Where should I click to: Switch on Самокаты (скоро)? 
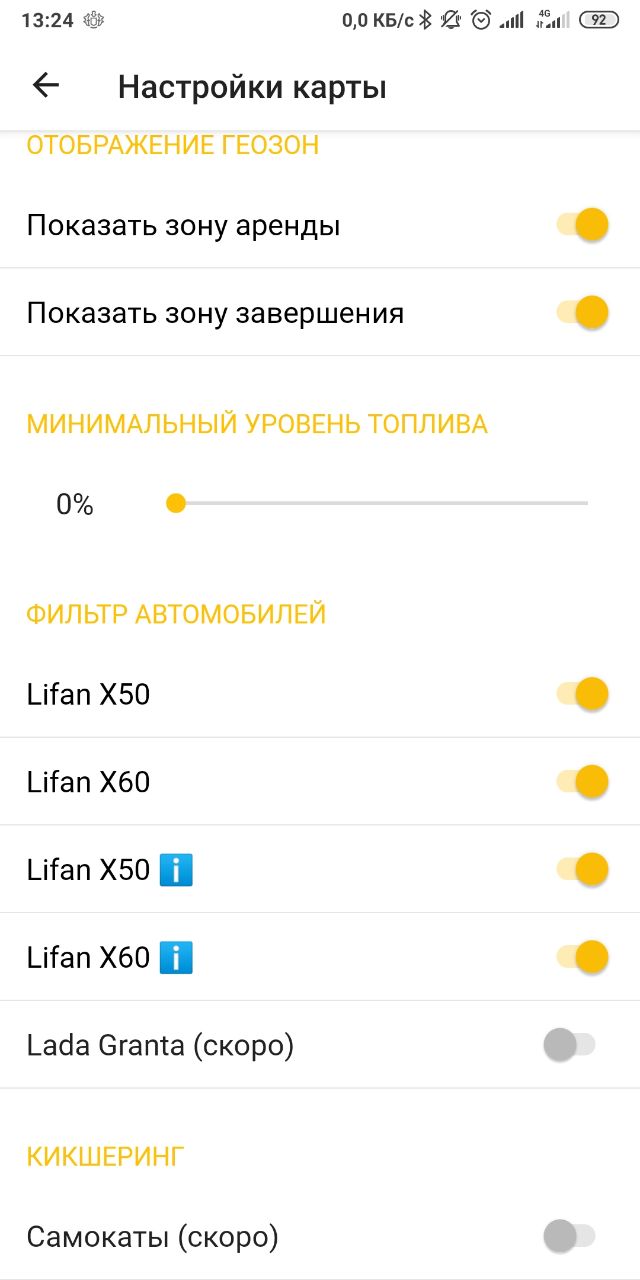click(569, 1237)
